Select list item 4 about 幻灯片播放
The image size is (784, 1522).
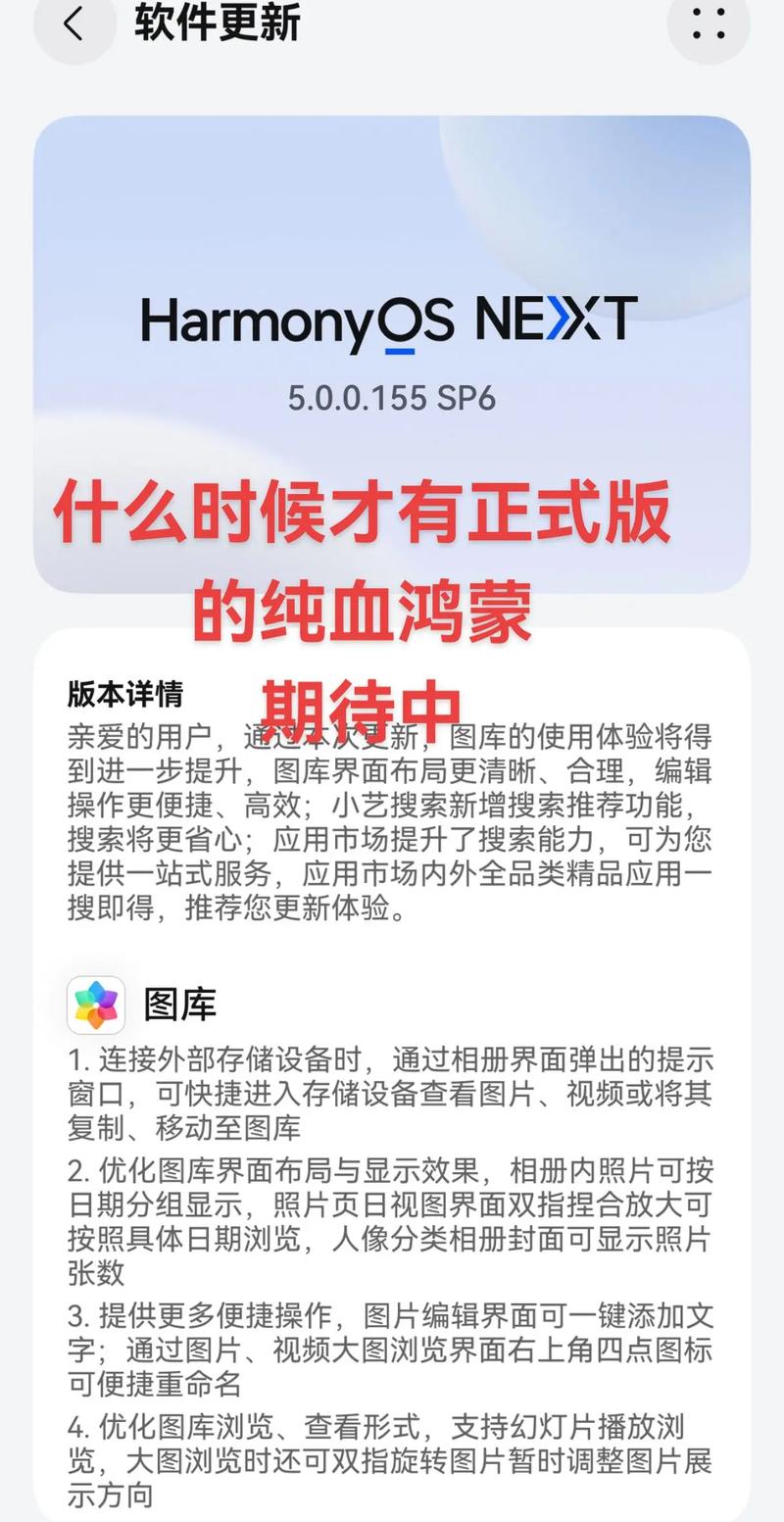coord(392,1460)
